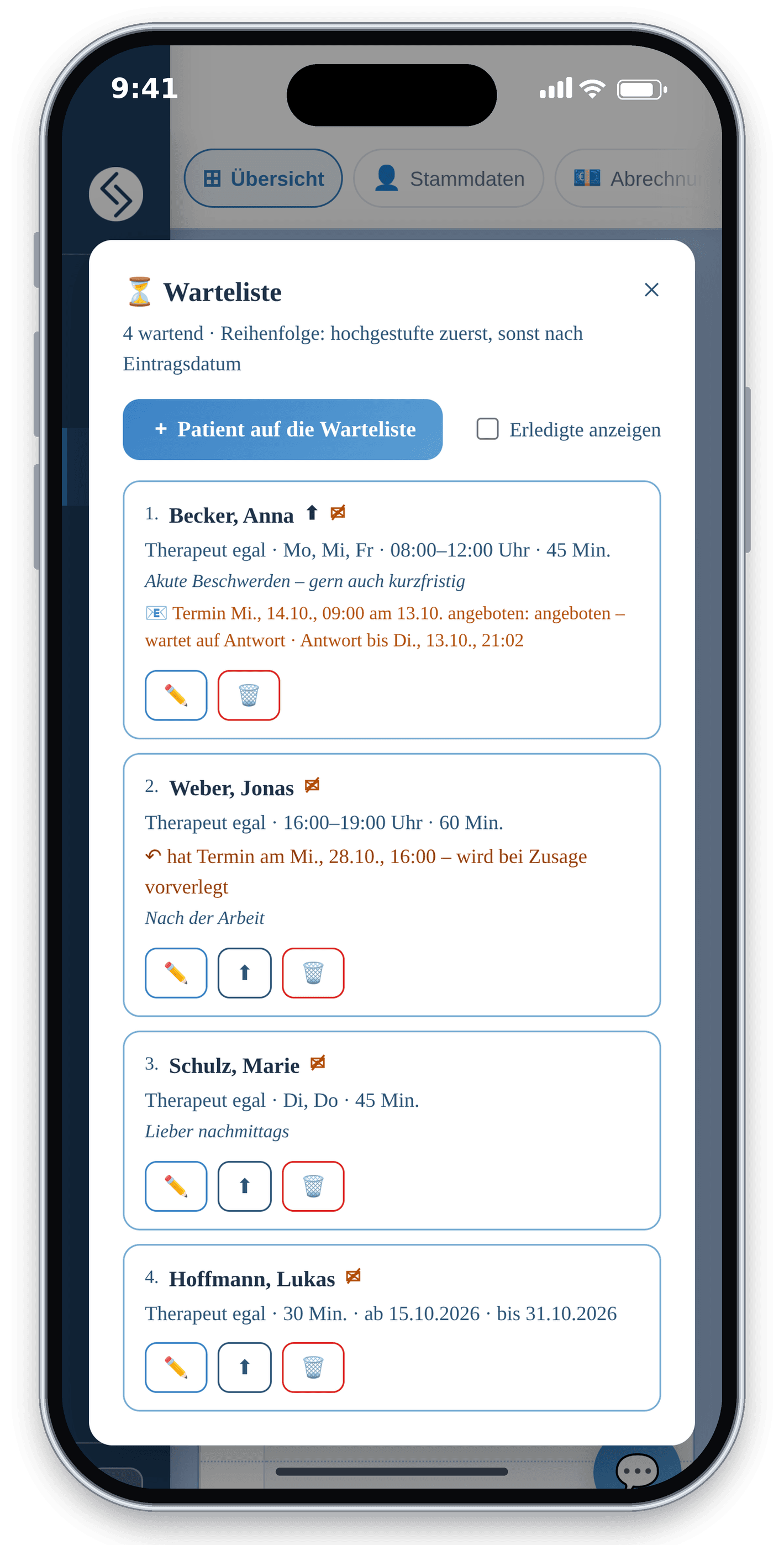Edit Hoffmann, Lukas's waitlist entry
This screenshot has width=784, height=1545.
[176, 1368]
